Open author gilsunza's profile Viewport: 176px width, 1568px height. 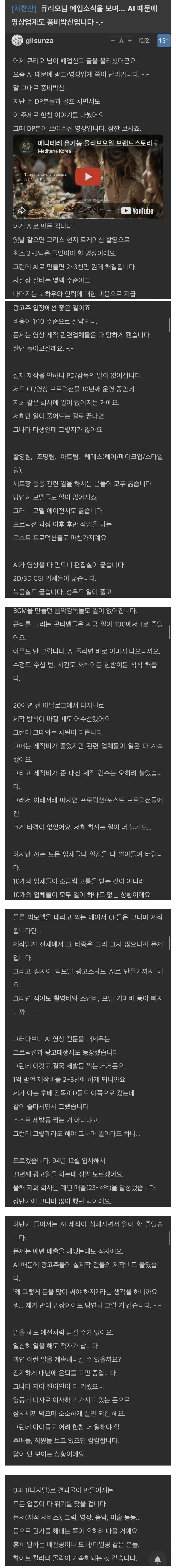point(39,41)
